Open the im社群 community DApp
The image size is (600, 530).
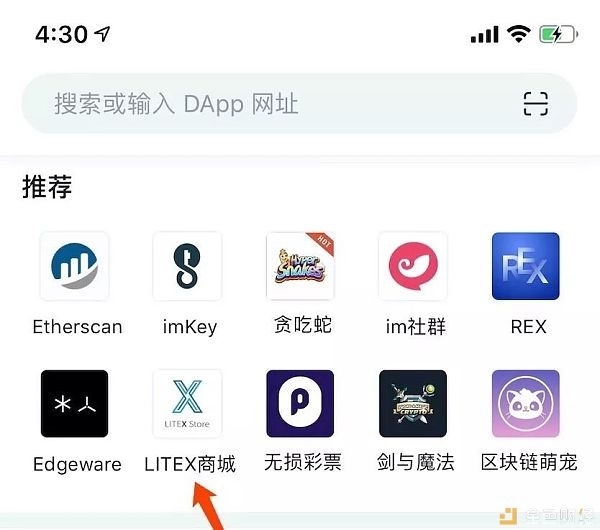click(413, 267)
